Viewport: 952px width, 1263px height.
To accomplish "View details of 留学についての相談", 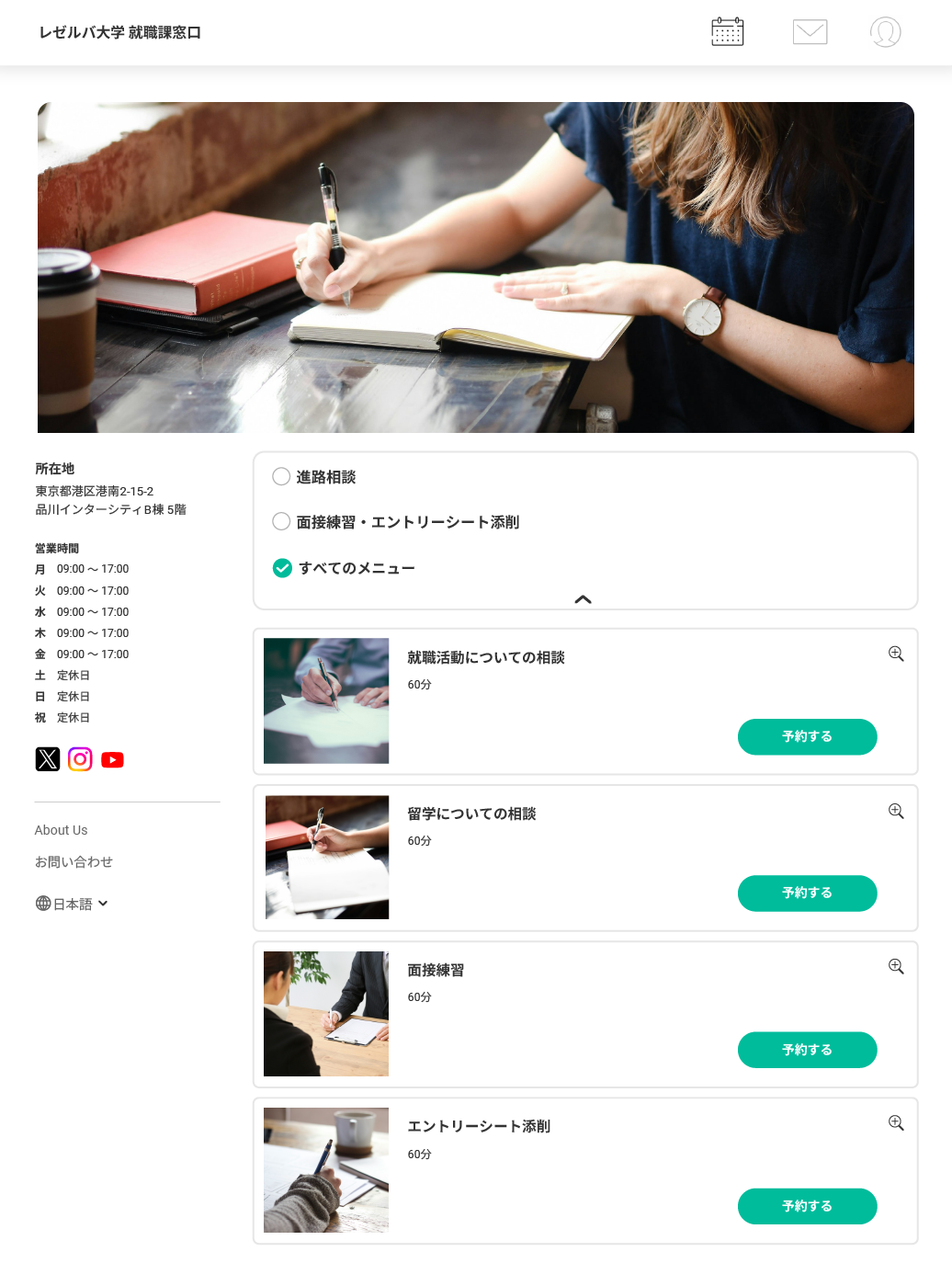I will [x=896, y=811].
